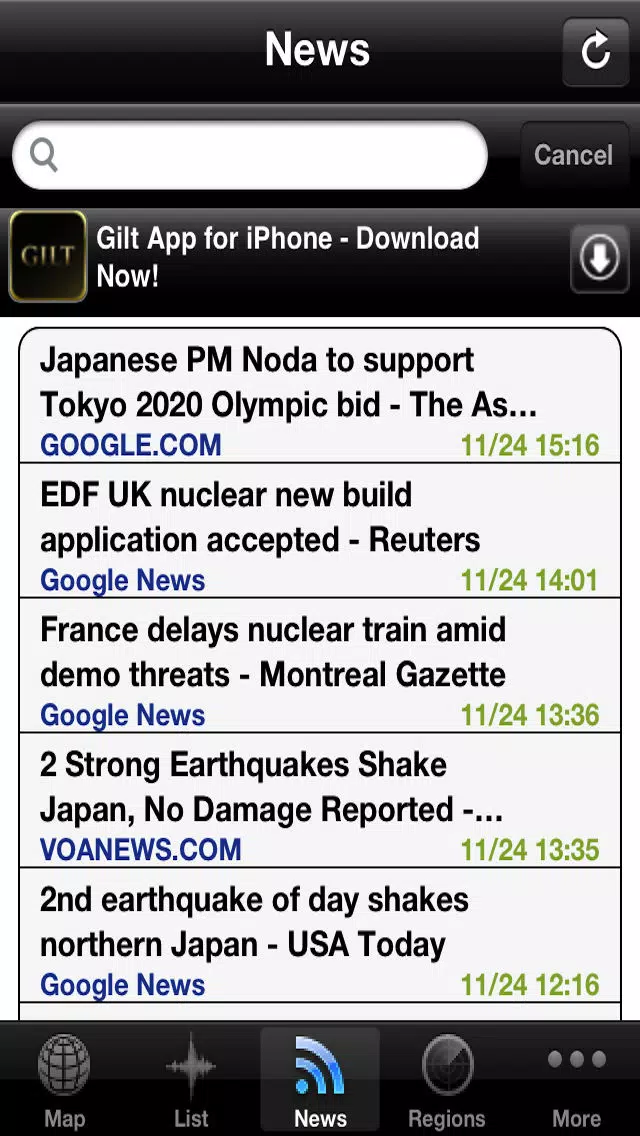Open the 2 Strong Earthquakes article
The height and width of the screenshot is (1136, 640).
coord(320,800)
